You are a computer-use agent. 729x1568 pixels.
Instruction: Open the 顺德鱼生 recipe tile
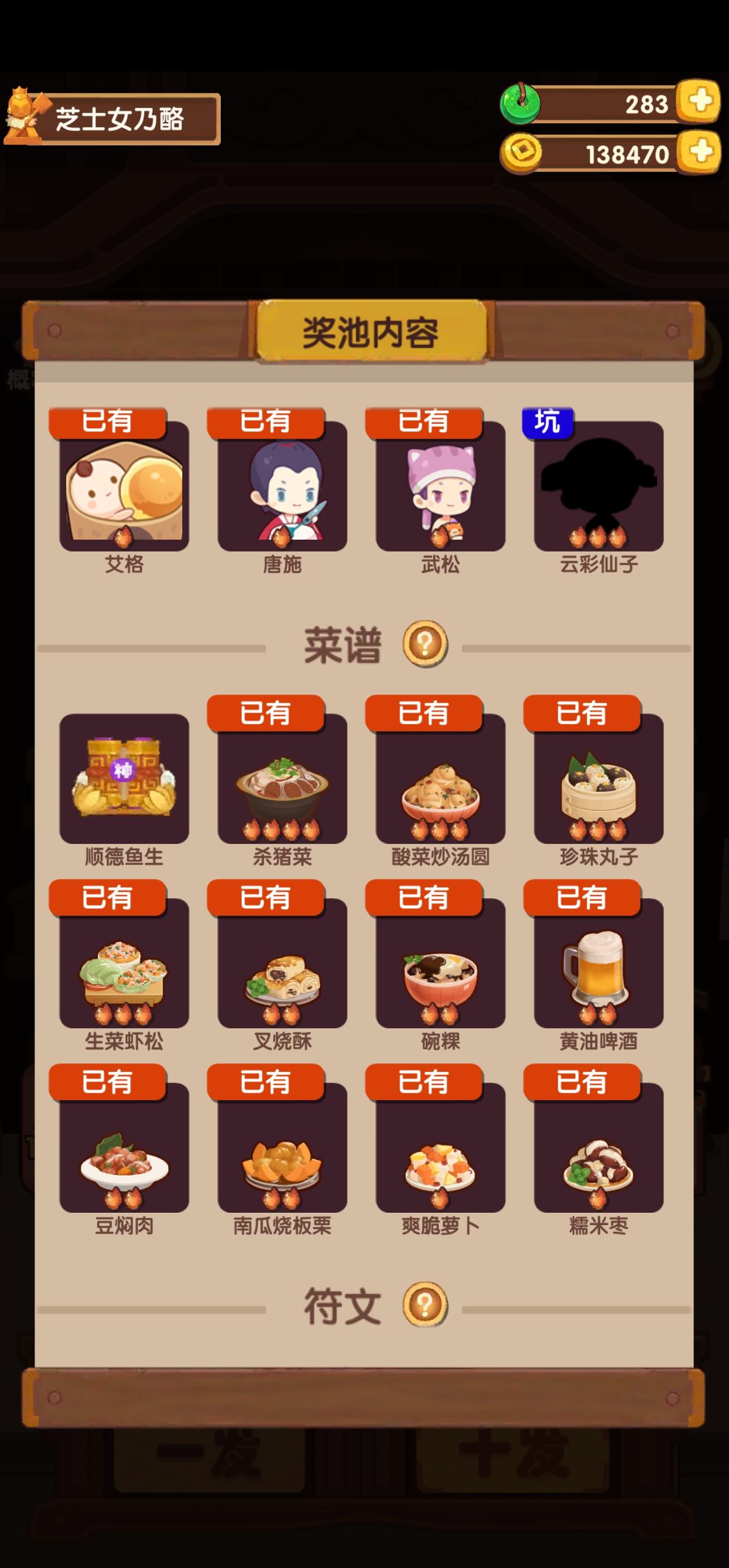pyautogui.click(x=125, y=778)
